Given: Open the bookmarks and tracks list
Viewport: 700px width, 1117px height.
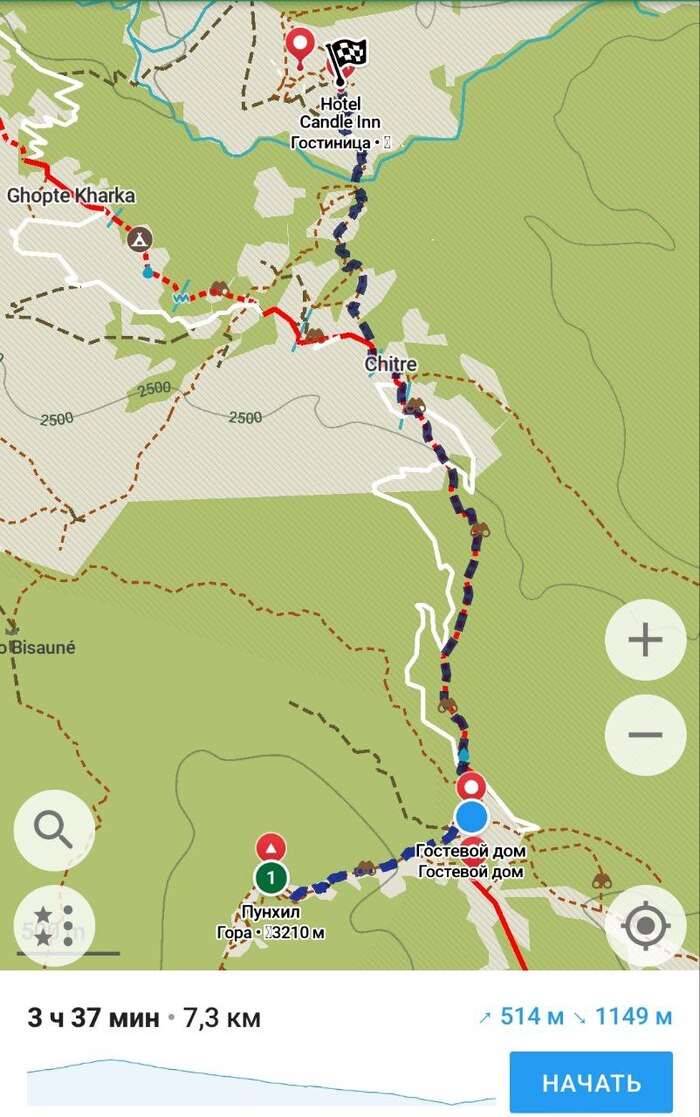Looking at the screenshot, I should tap(54, 925).
